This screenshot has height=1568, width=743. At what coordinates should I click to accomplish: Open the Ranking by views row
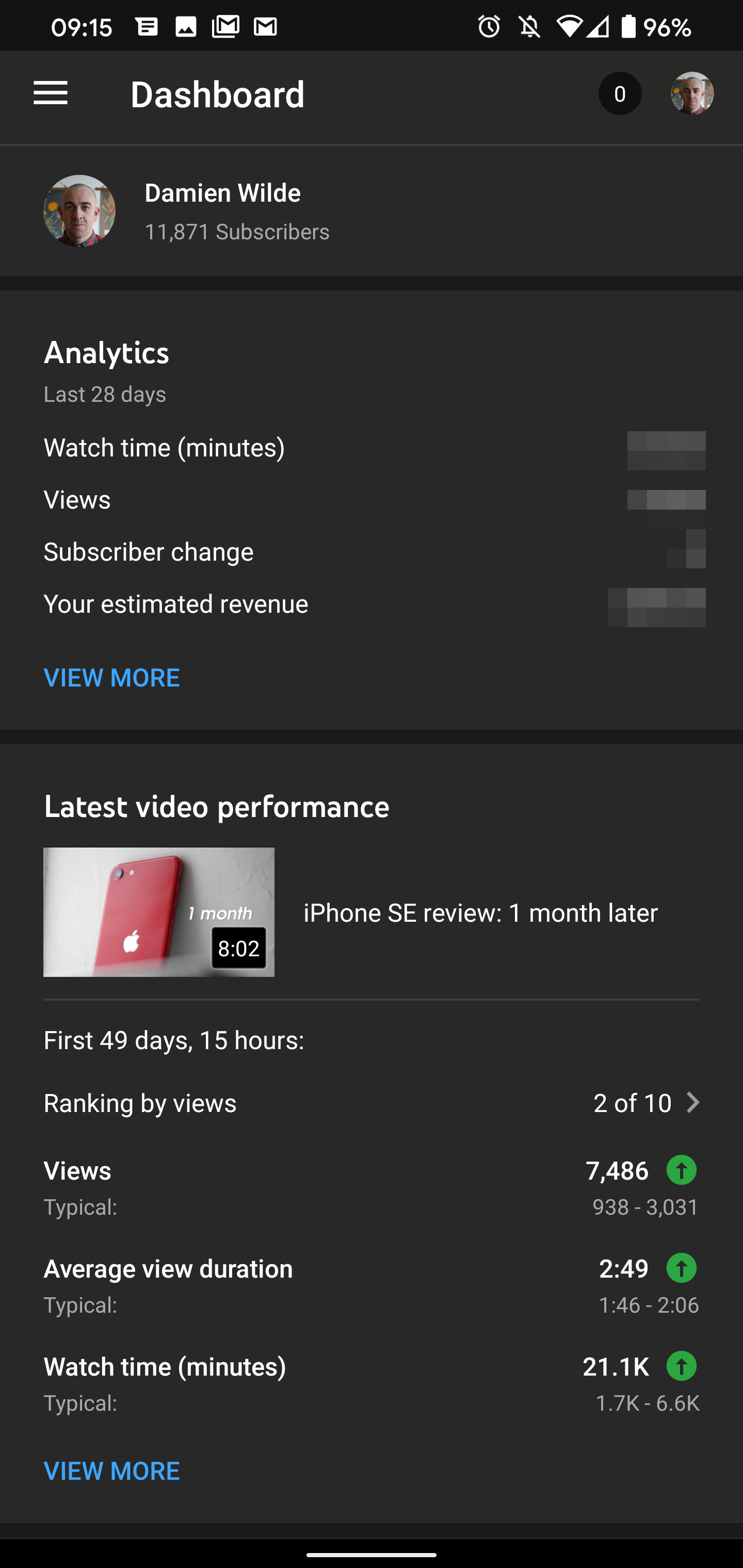pos(371,1103)
